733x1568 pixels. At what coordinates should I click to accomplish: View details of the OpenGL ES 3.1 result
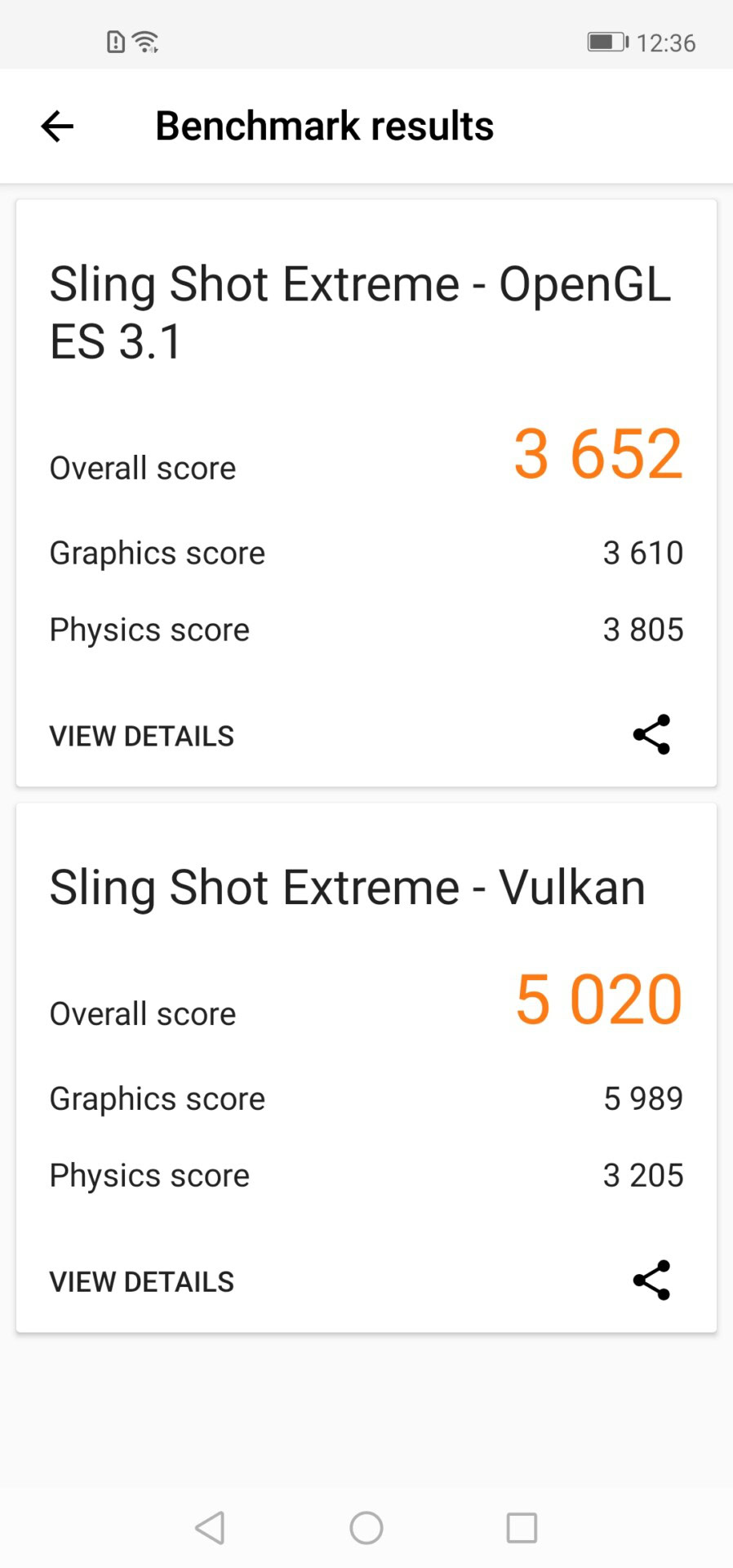142,736
